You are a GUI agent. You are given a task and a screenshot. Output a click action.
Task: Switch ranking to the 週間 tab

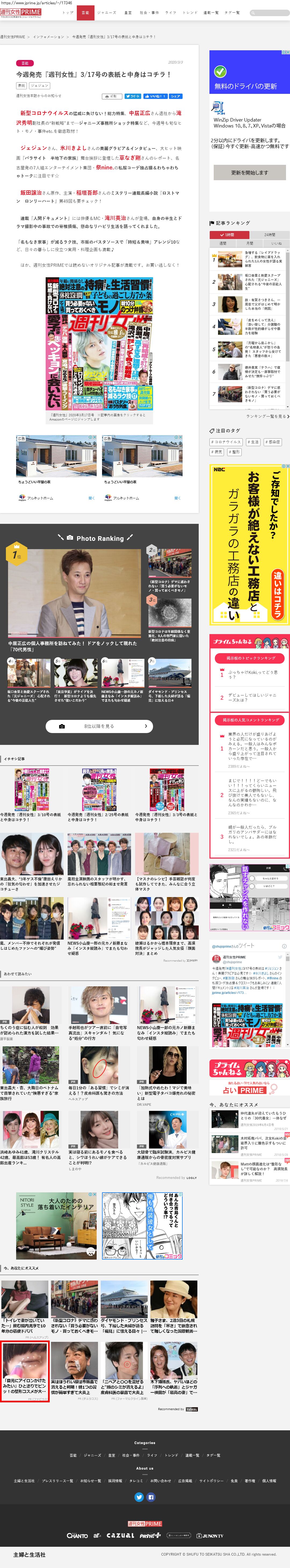tap(223, 243)
